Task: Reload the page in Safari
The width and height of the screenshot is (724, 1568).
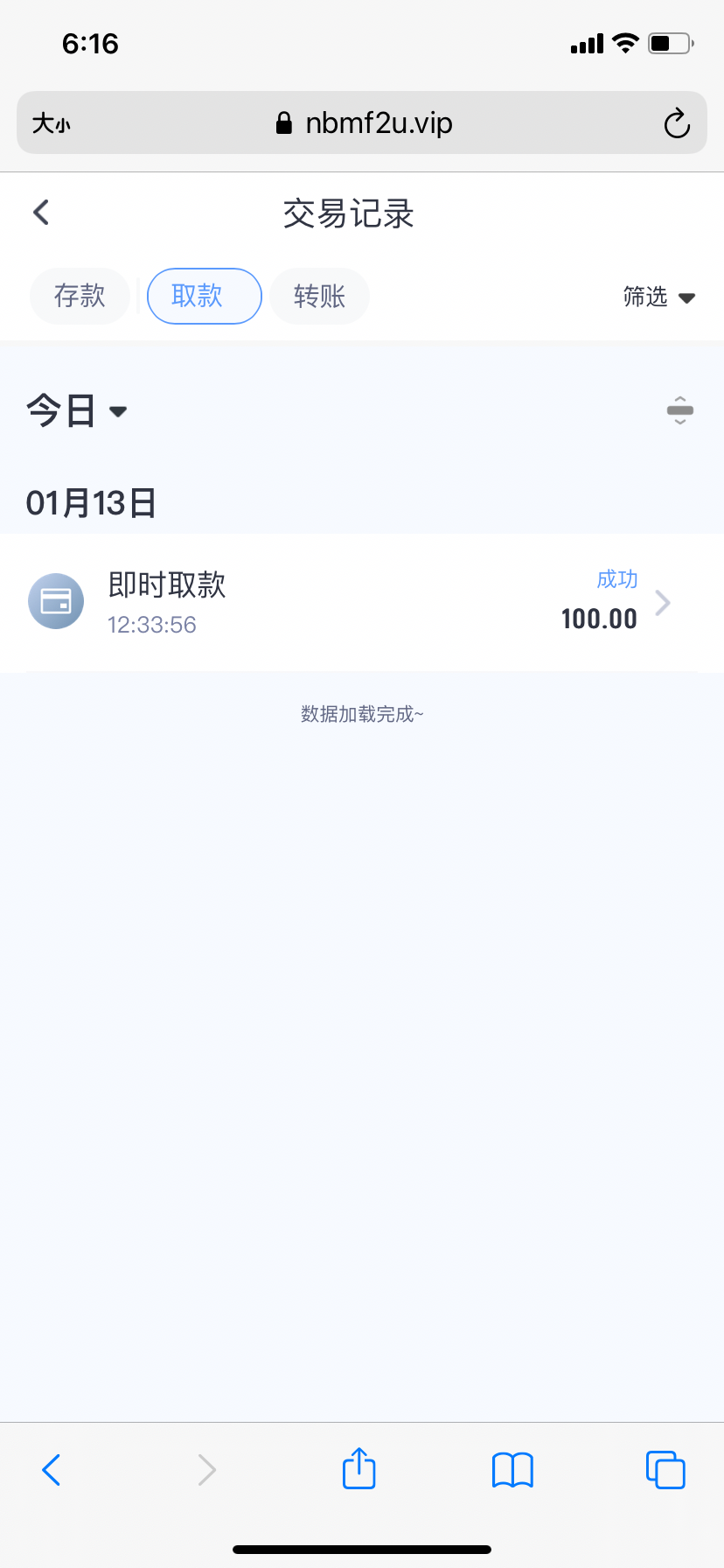Action: tap(677, 123)
